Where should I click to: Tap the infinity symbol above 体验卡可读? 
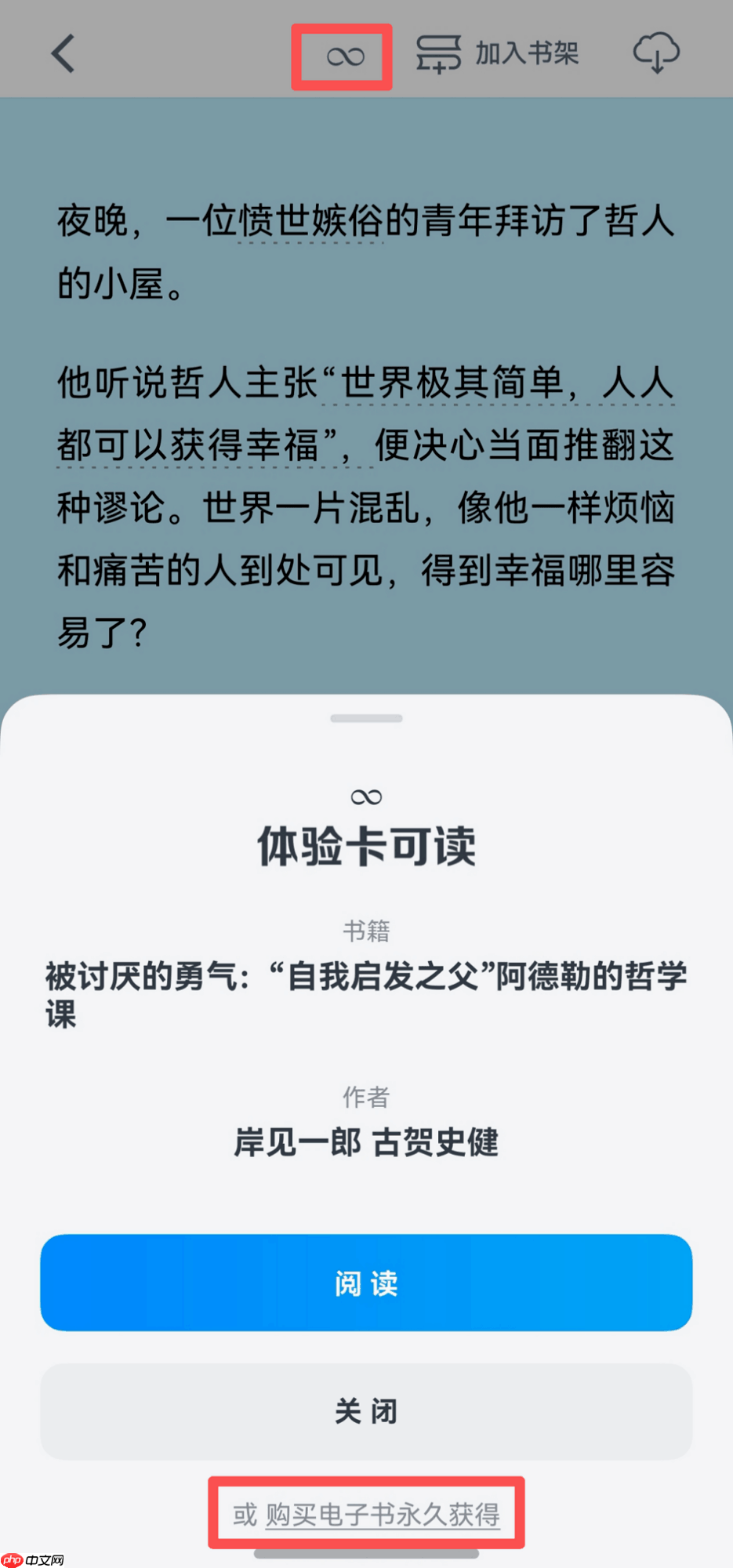pos(365,797)
